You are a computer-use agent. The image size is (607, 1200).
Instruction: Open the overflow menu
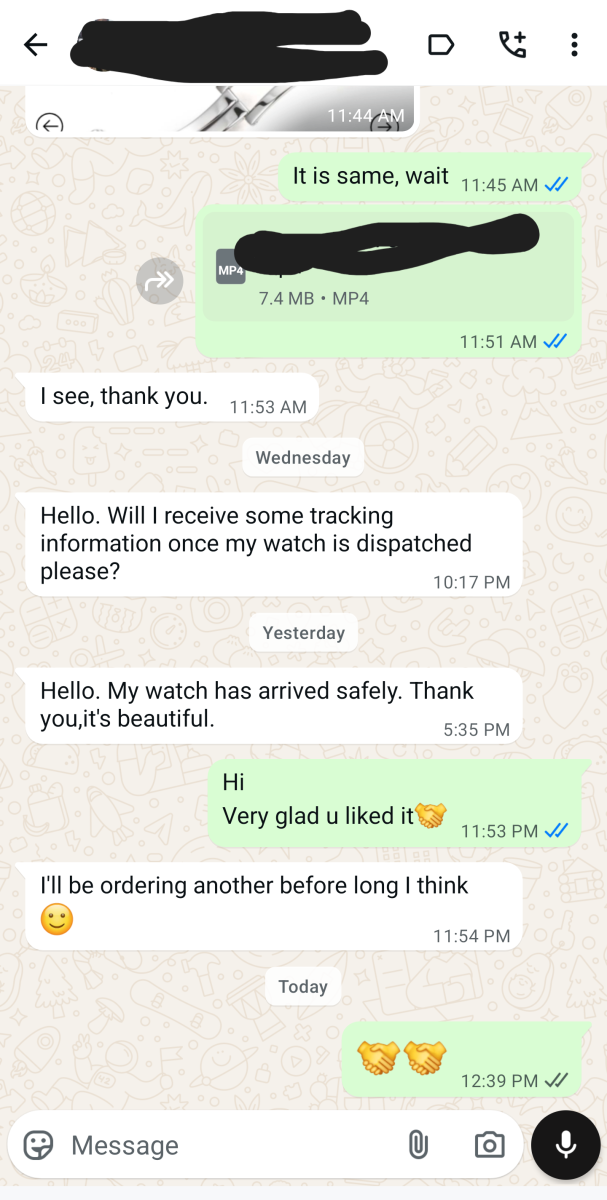[574, 45]
